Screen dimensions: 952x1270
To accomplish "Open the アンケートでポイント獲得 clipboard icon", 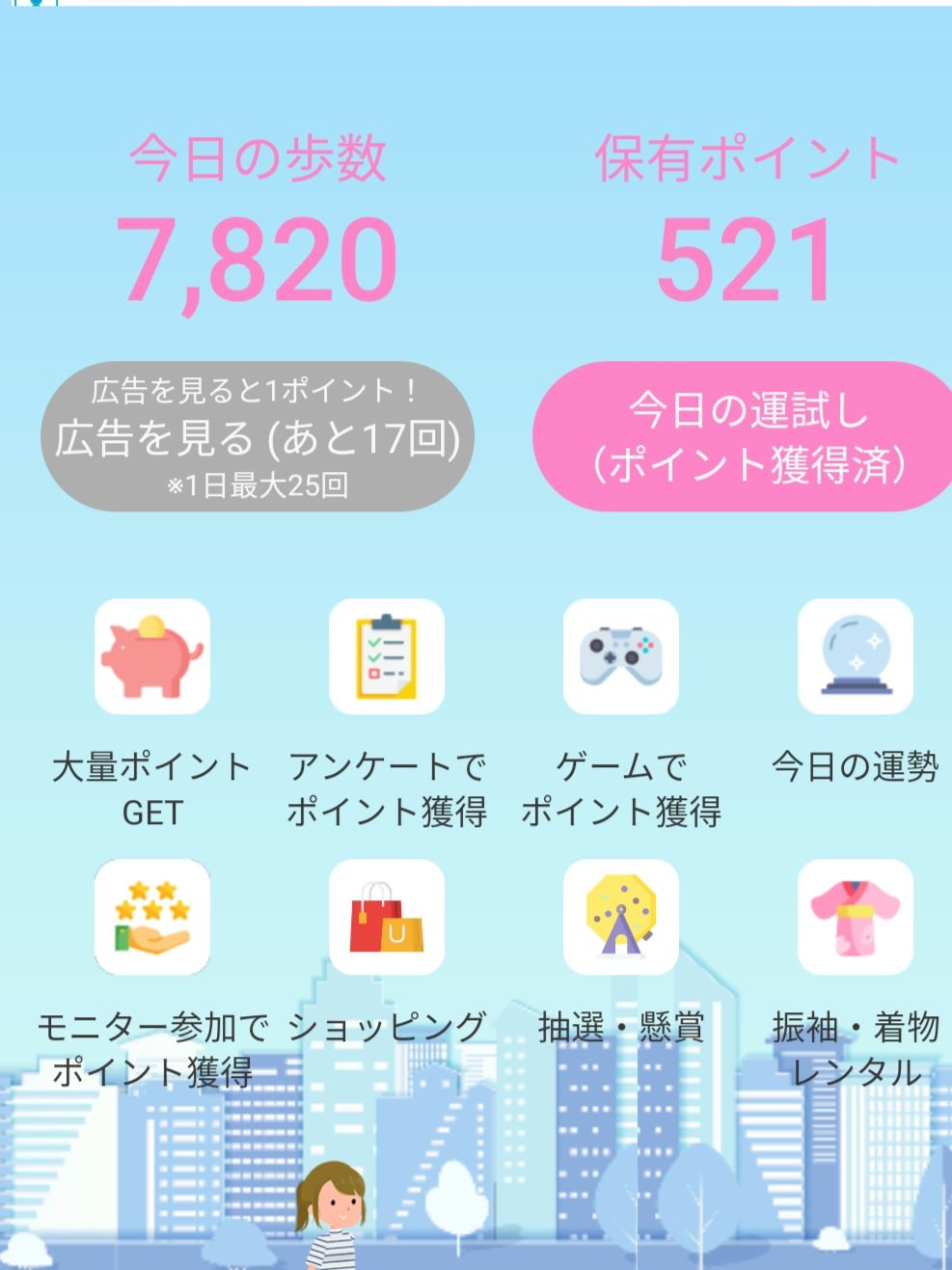I will (x=387, y=656).
